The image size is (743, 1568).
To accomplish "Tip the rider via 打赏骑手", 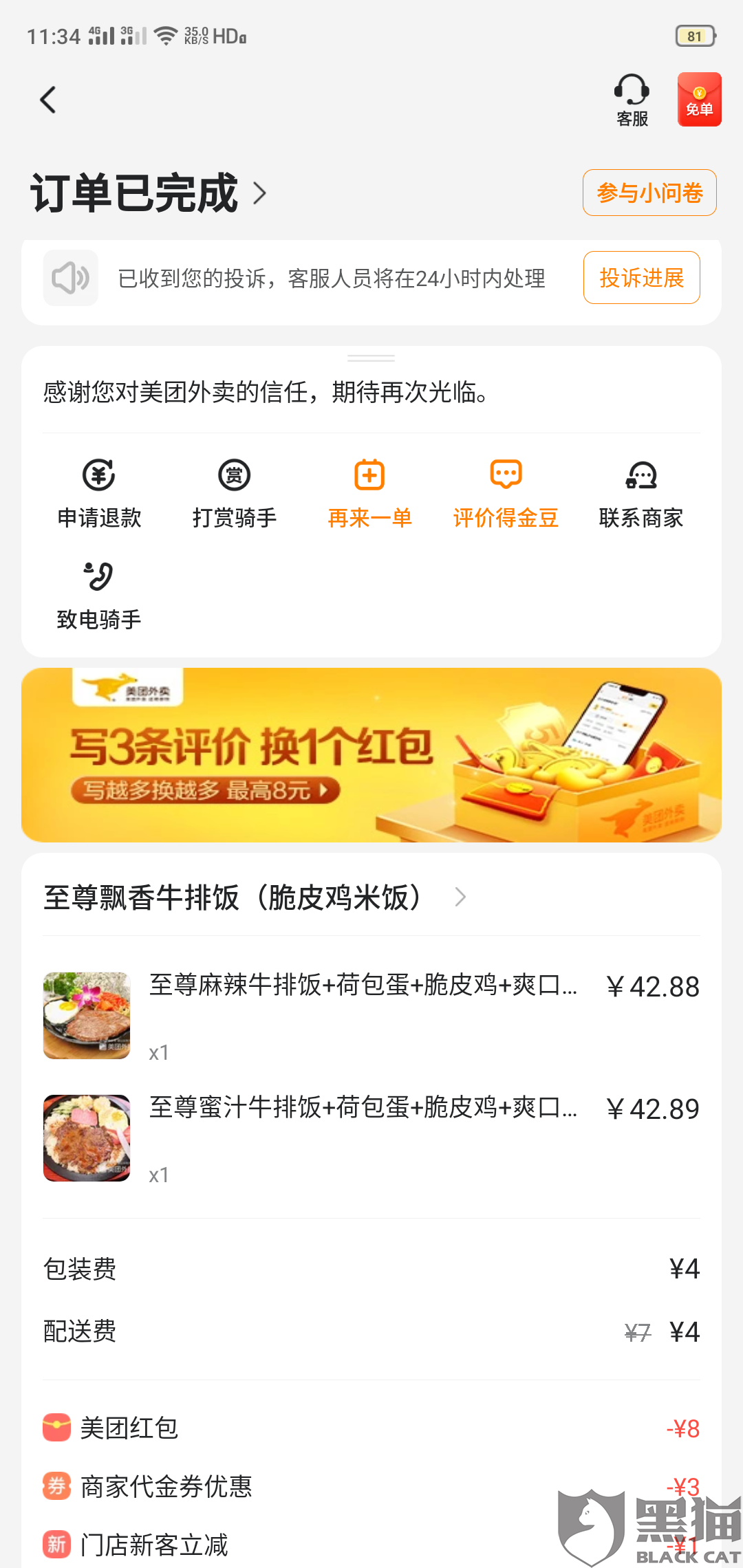I will pos(234,493).
